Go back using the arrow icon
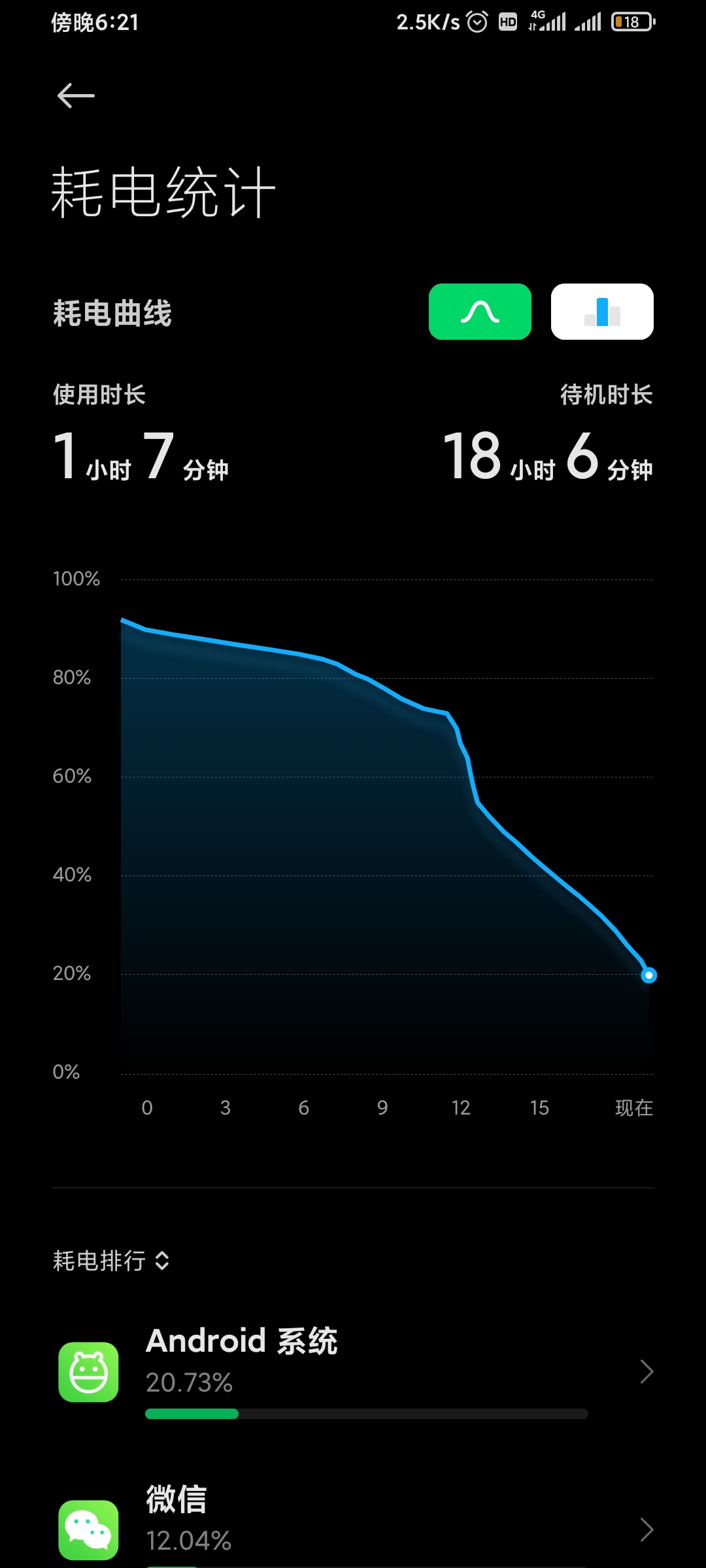This screenshot has width=706, height=1568. [x=76, y=96]
